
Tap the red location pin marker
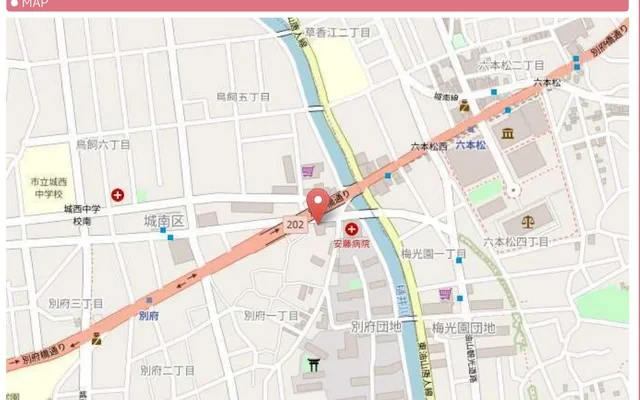318,204
